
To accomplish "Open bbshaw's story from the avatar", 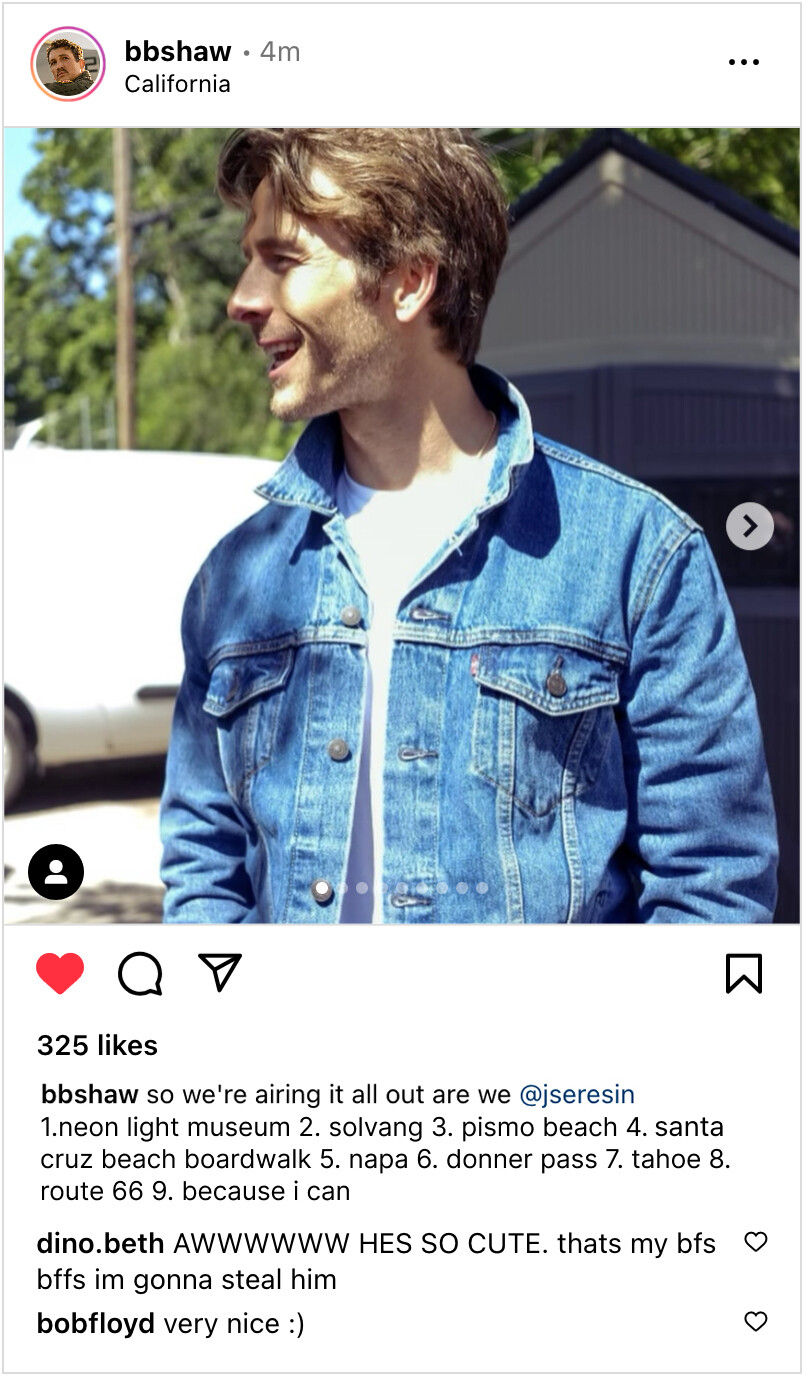I will click(68, 64).
